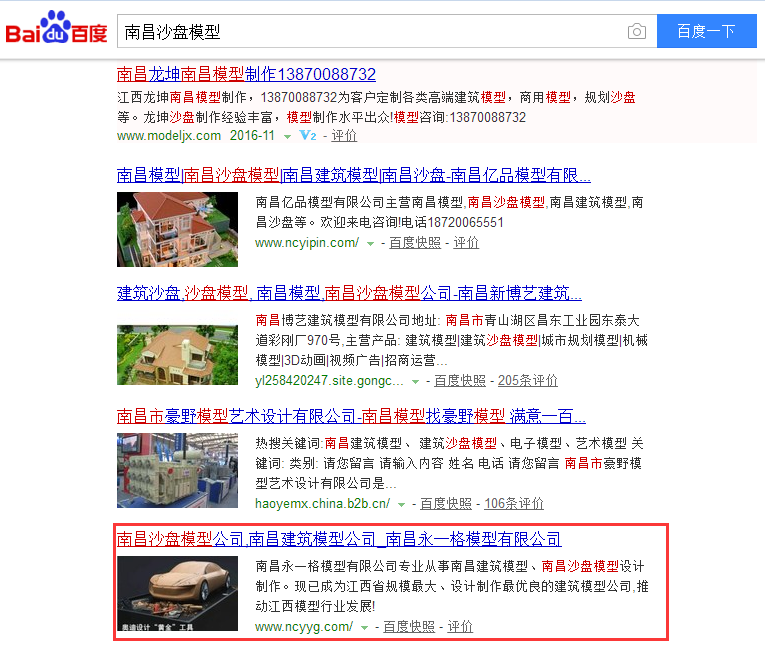This screenshot has width=765, height=647.
Task: Open result 南昌永一格模型有限公司
Action: coord(338,539)
